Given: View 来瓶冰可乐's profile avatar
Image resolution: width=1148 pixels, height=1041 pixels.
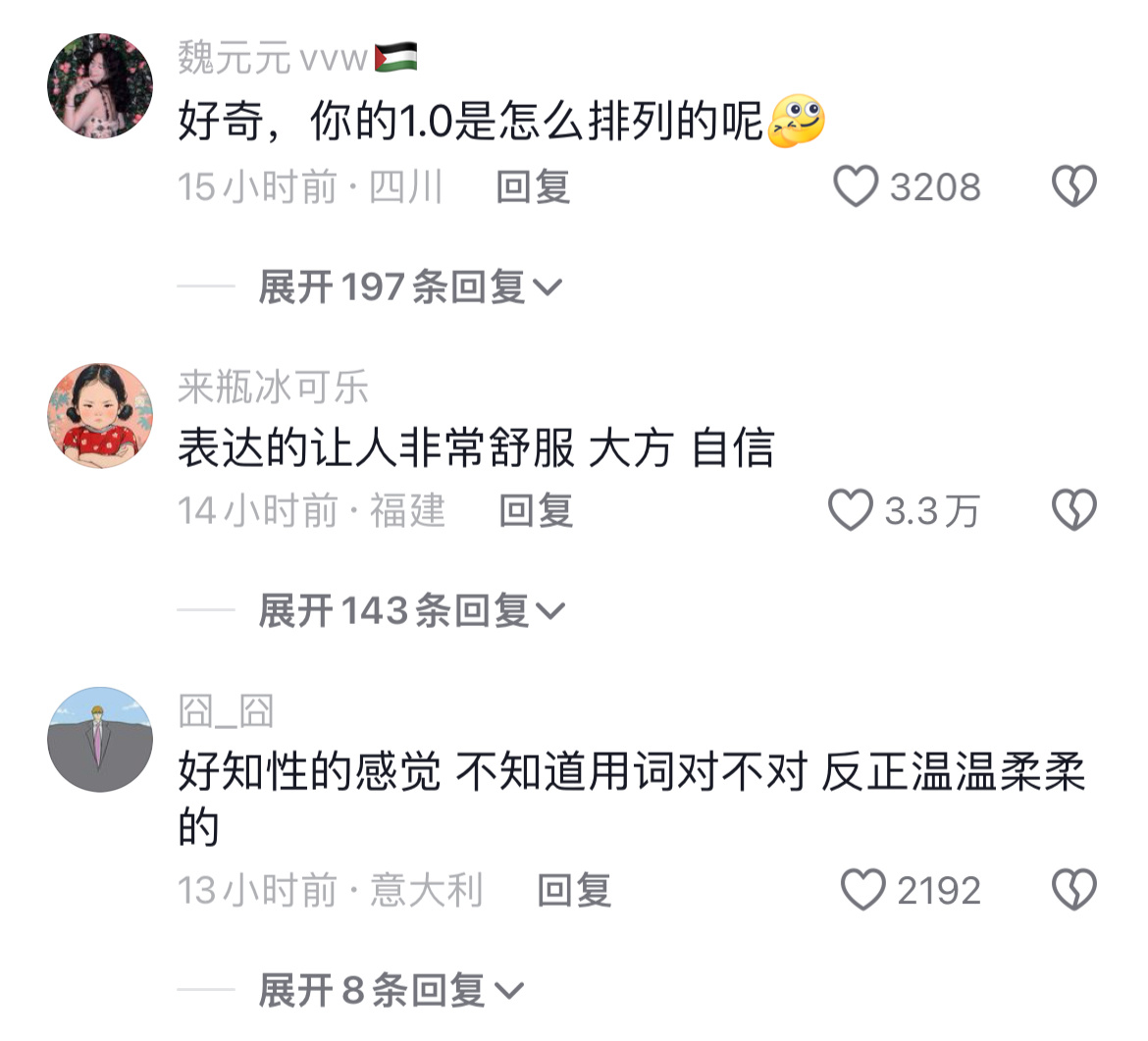Looking at the screenshot, I should pyautogui.click(x=100, y=416).
